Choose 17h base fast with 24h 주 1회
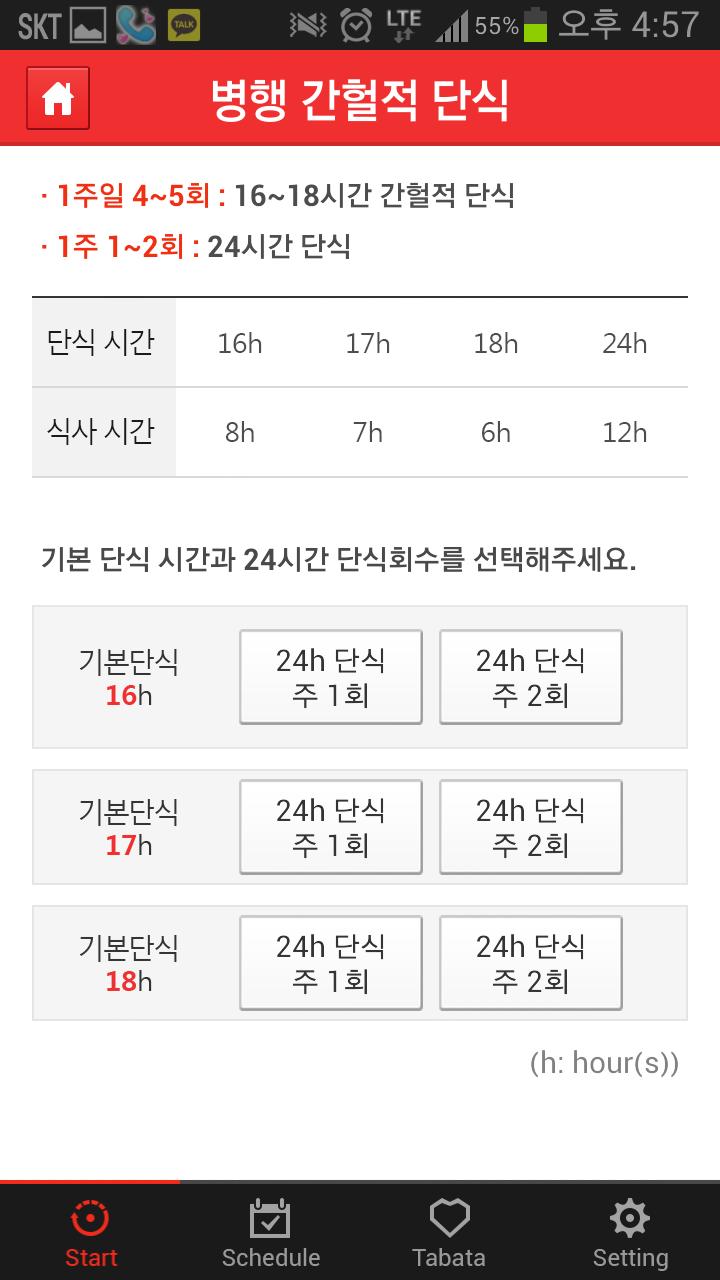This screenshot has width=720, height=1280. pyautogui.click(x=330, y=827)
